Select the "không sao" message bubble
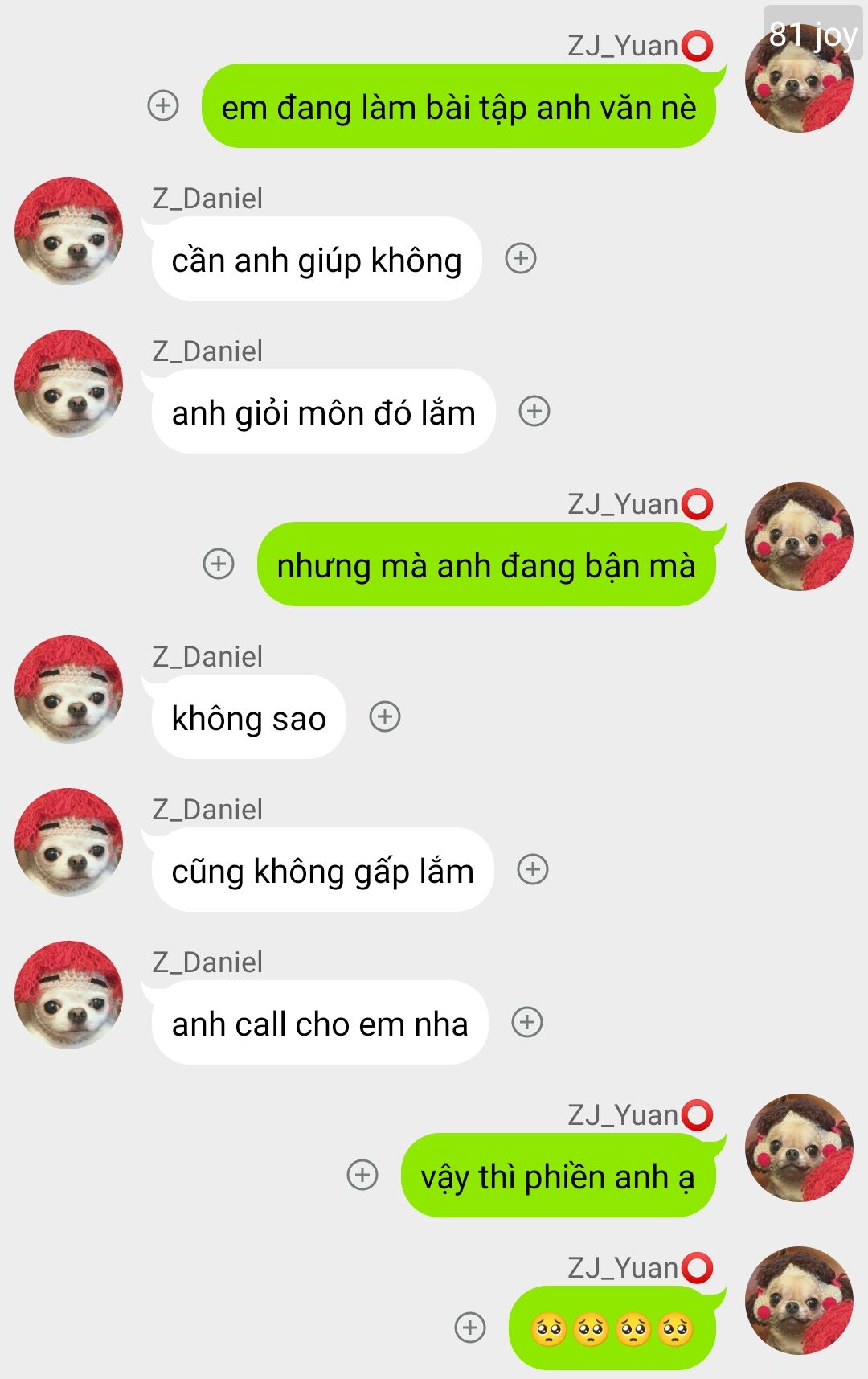 click(249, 717)
